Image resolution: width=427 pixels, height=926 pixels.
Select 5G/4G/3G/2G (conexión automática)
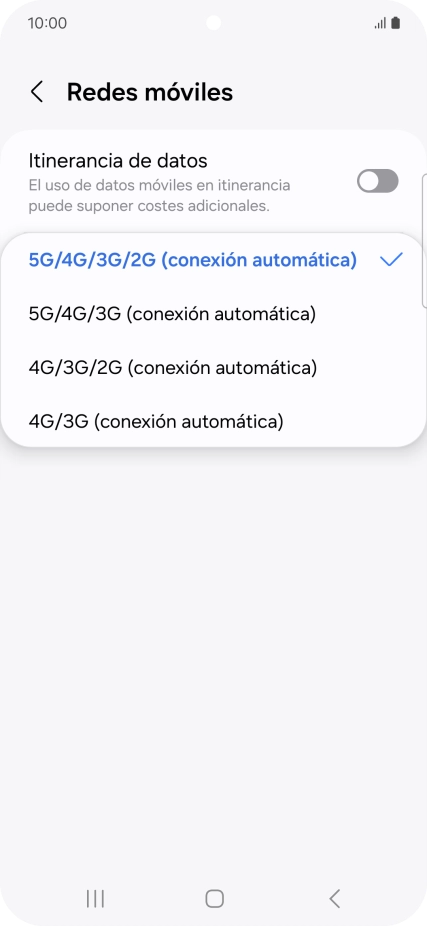(213, 260)
